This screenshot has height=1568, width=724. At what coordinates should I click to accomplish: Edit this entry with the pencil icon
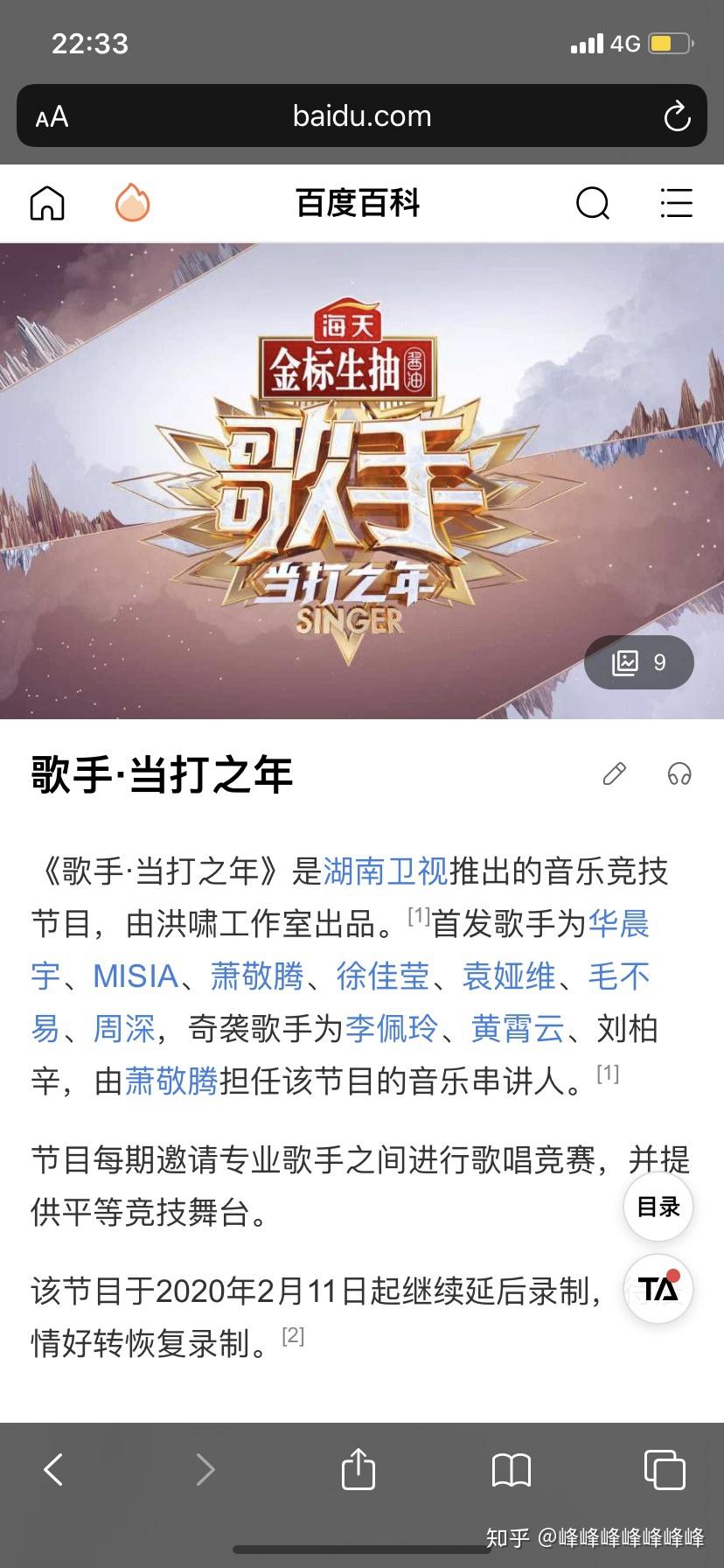click(x=615, y=773)
